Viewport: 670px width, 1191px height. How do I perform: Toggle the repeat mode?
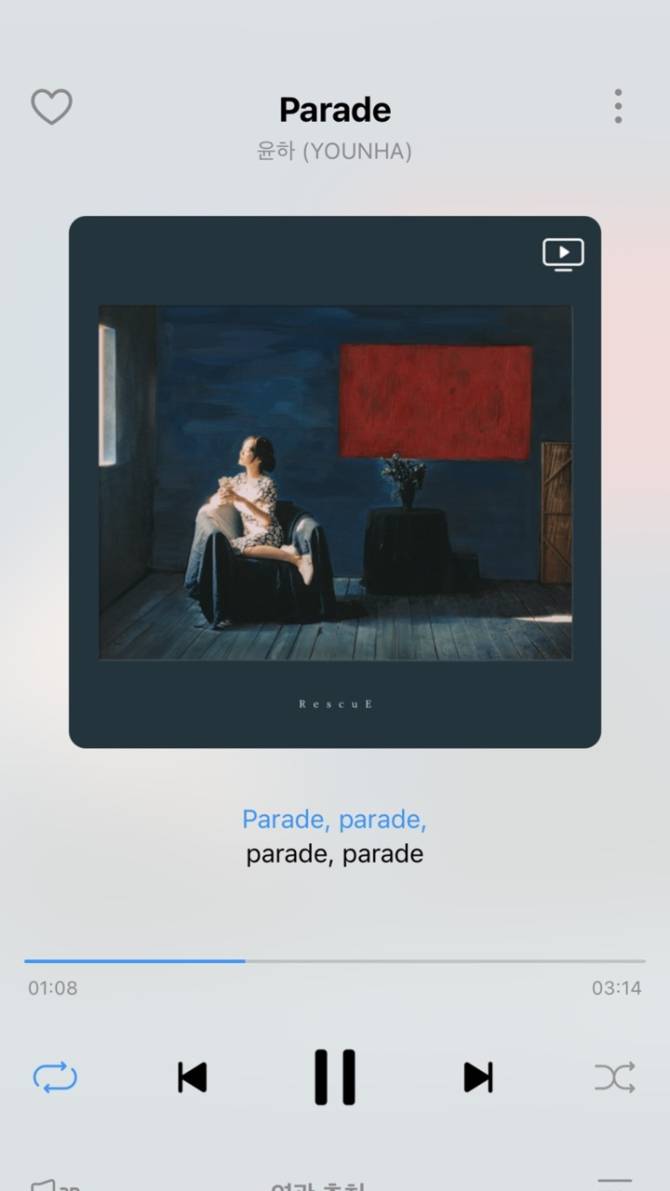click(55, 1077)
